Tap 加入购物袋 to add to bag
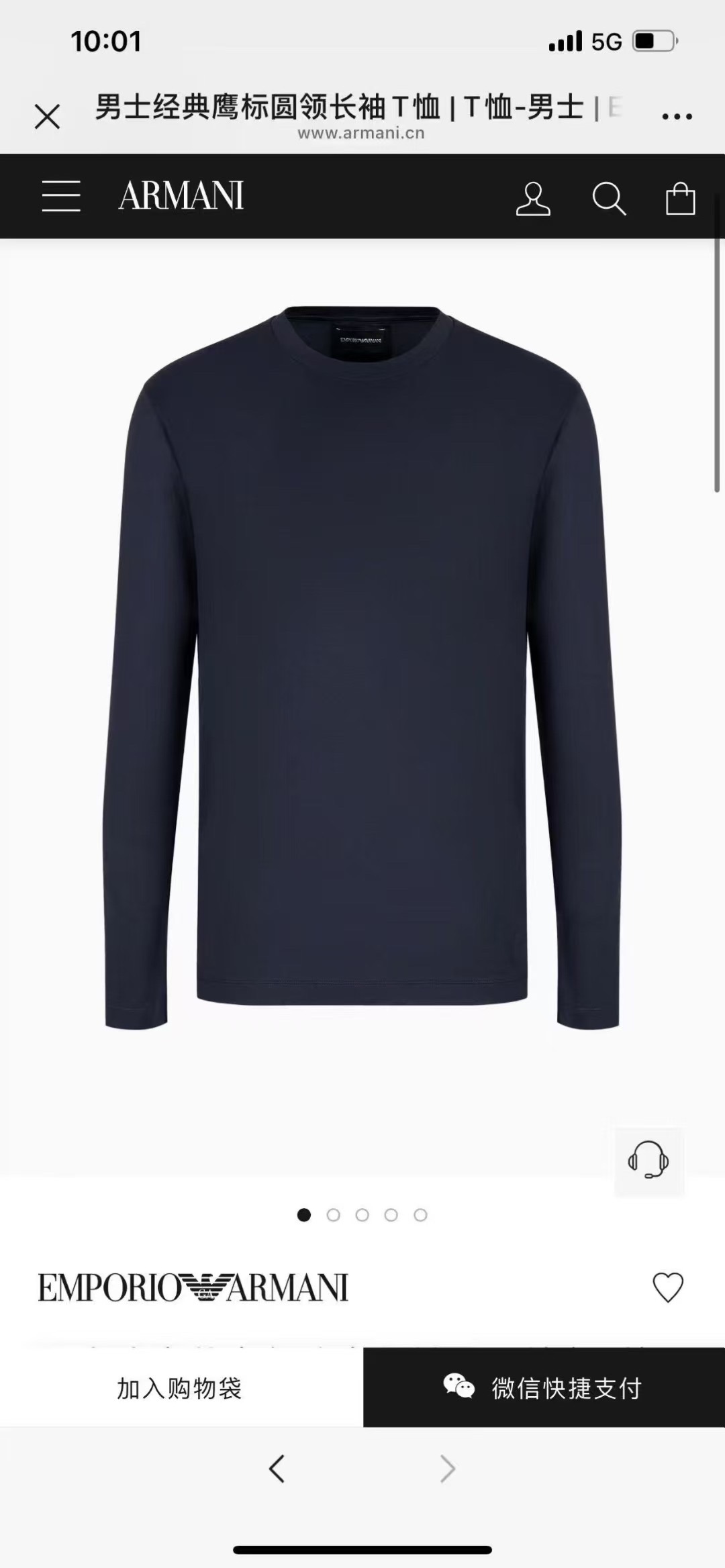 point(180,1387)
